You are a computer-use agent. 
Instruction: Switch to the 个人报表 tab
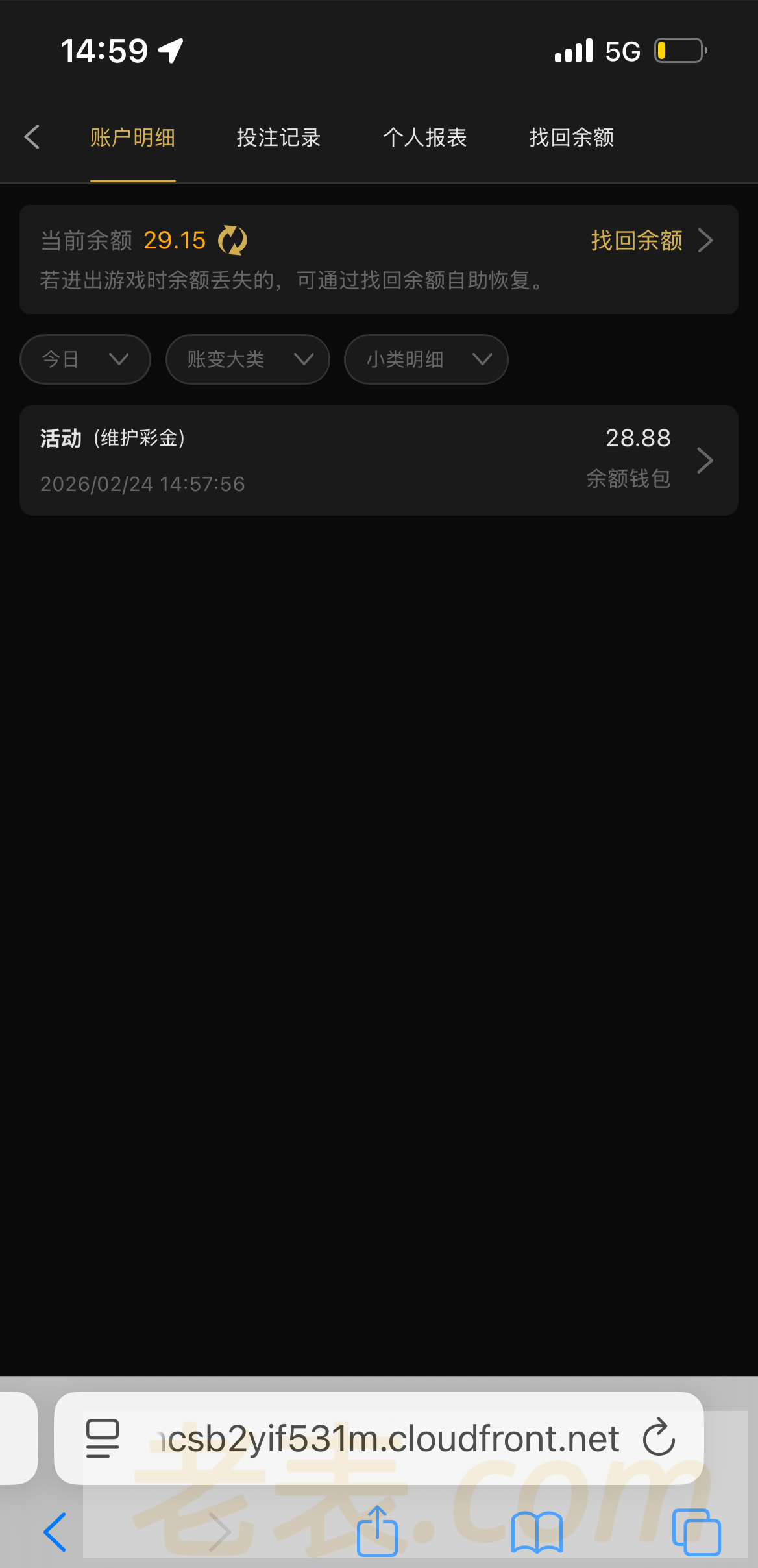pyautogui.click(x=425, y=138)
